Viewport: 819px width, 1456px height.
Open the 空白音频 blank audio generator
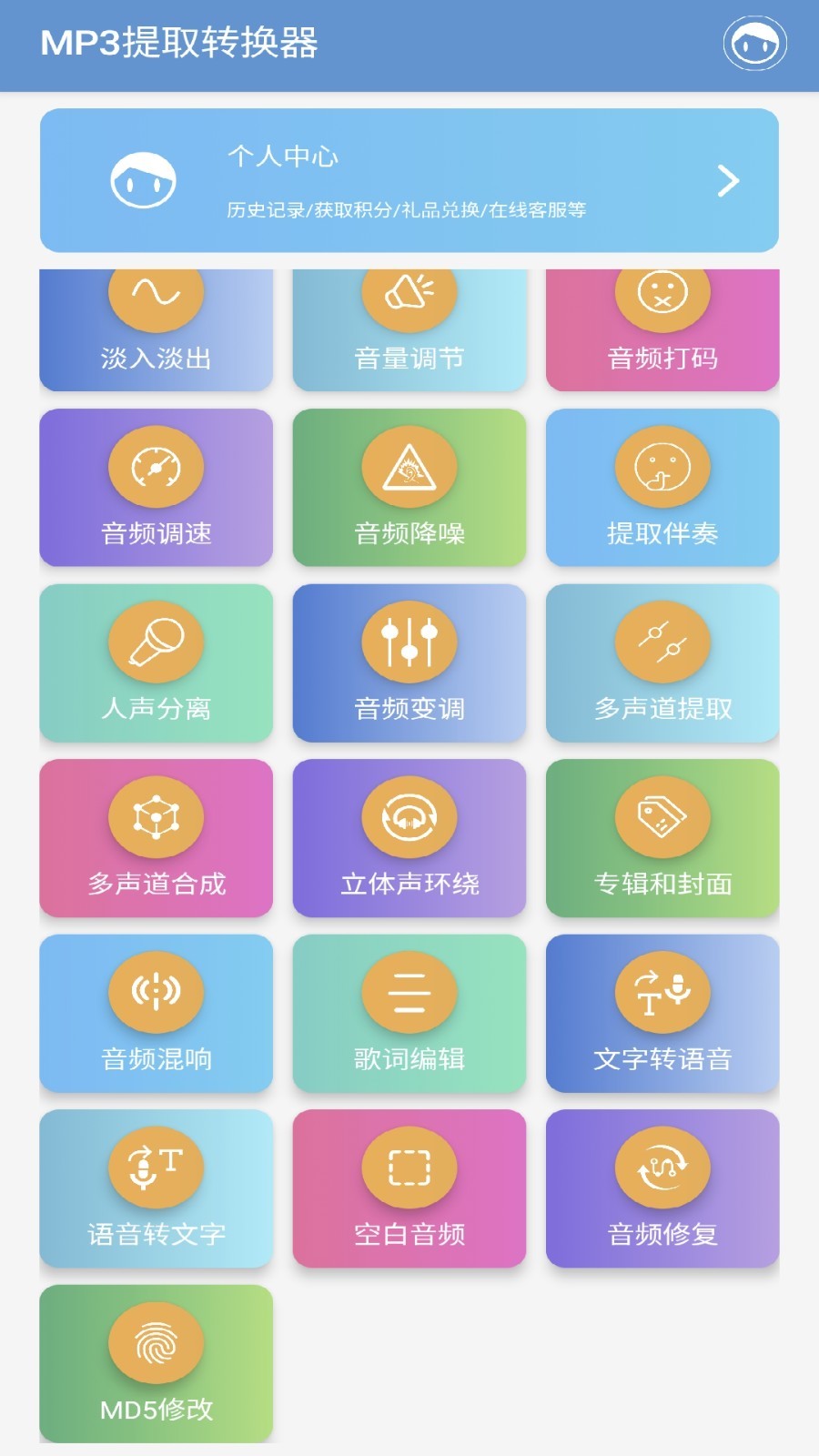pyautogui.click(x=409, y=1190)
